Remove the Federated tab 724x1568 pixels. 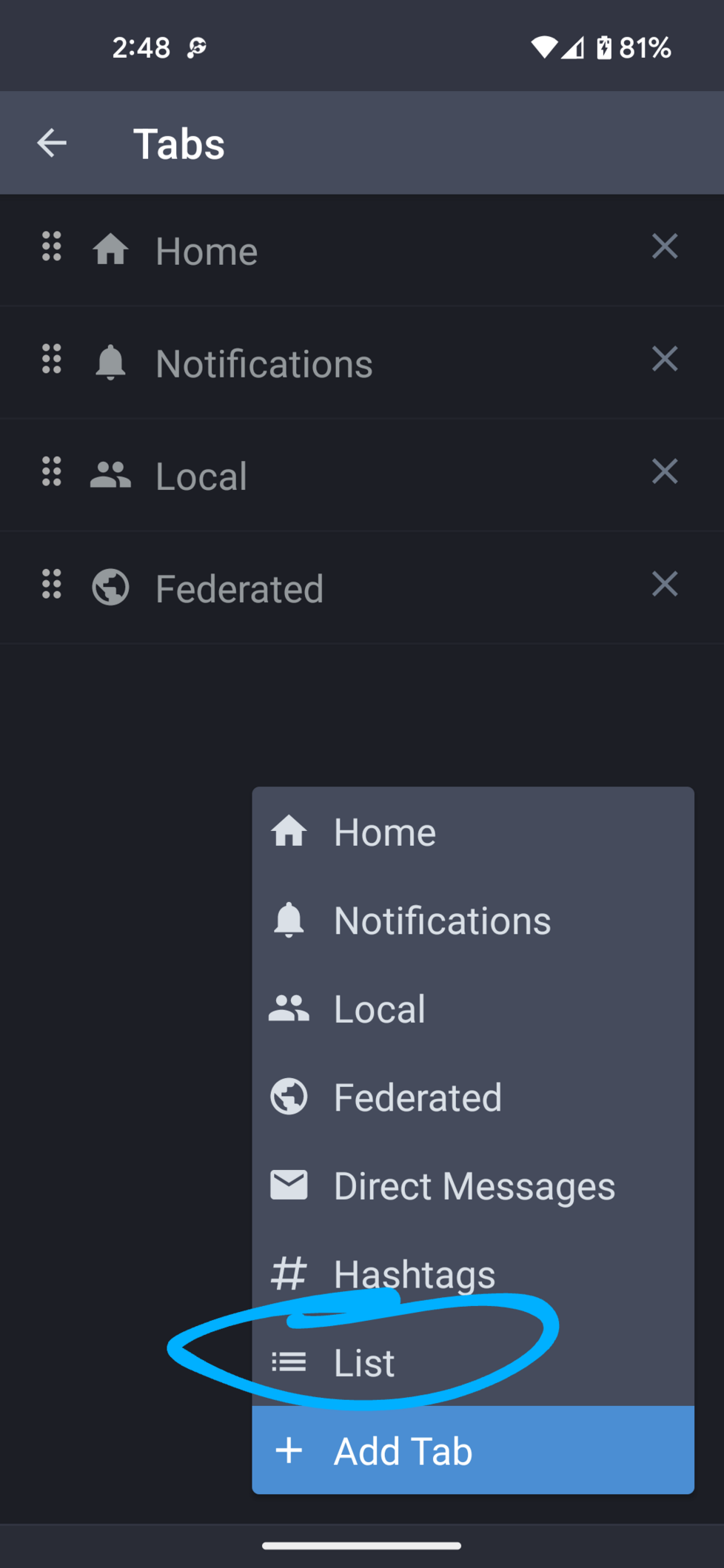(x=664, y=584)
